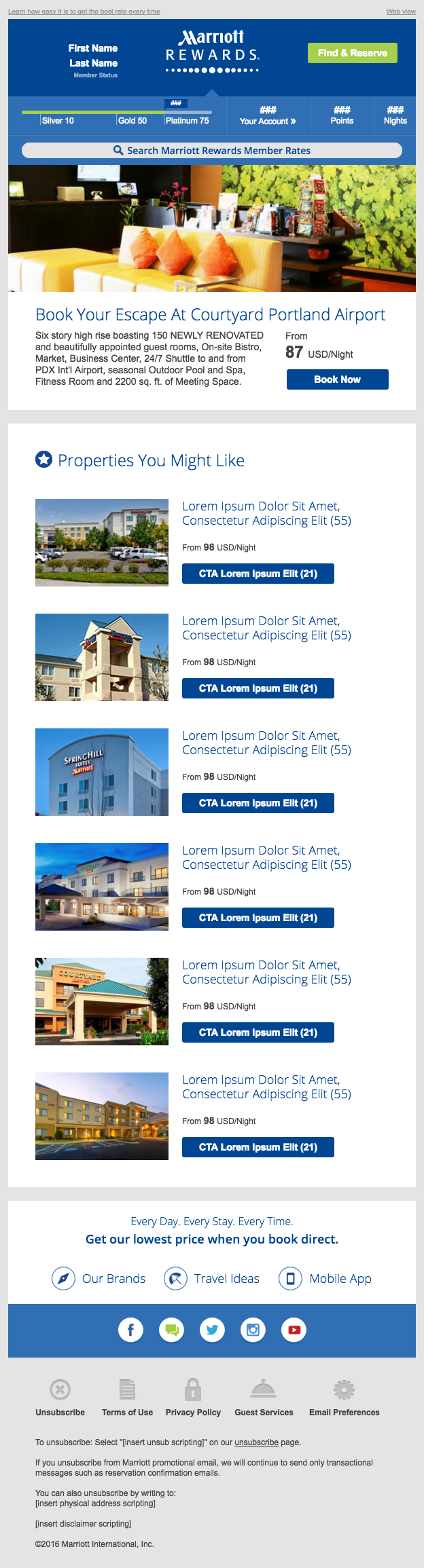
Task: Open the Web view link
Action: point(401,12)
